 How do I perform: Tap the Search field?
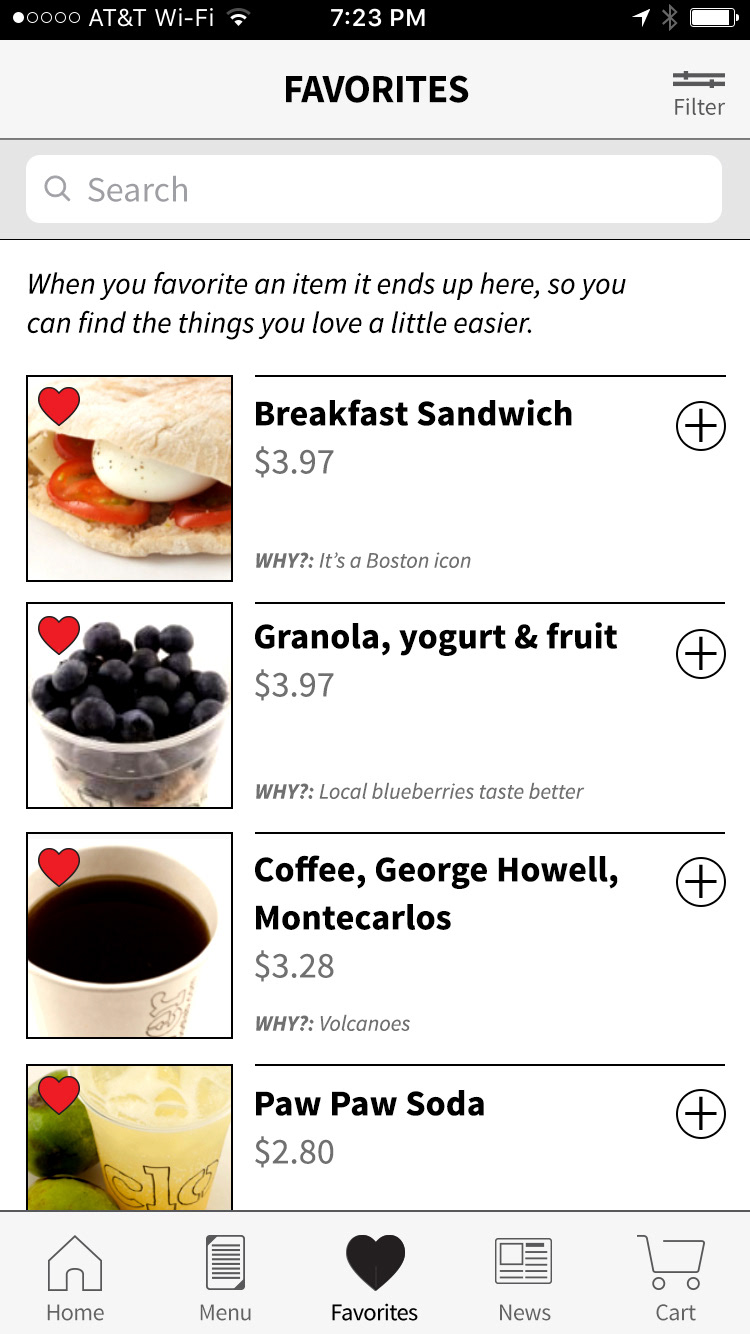point(373,189)
